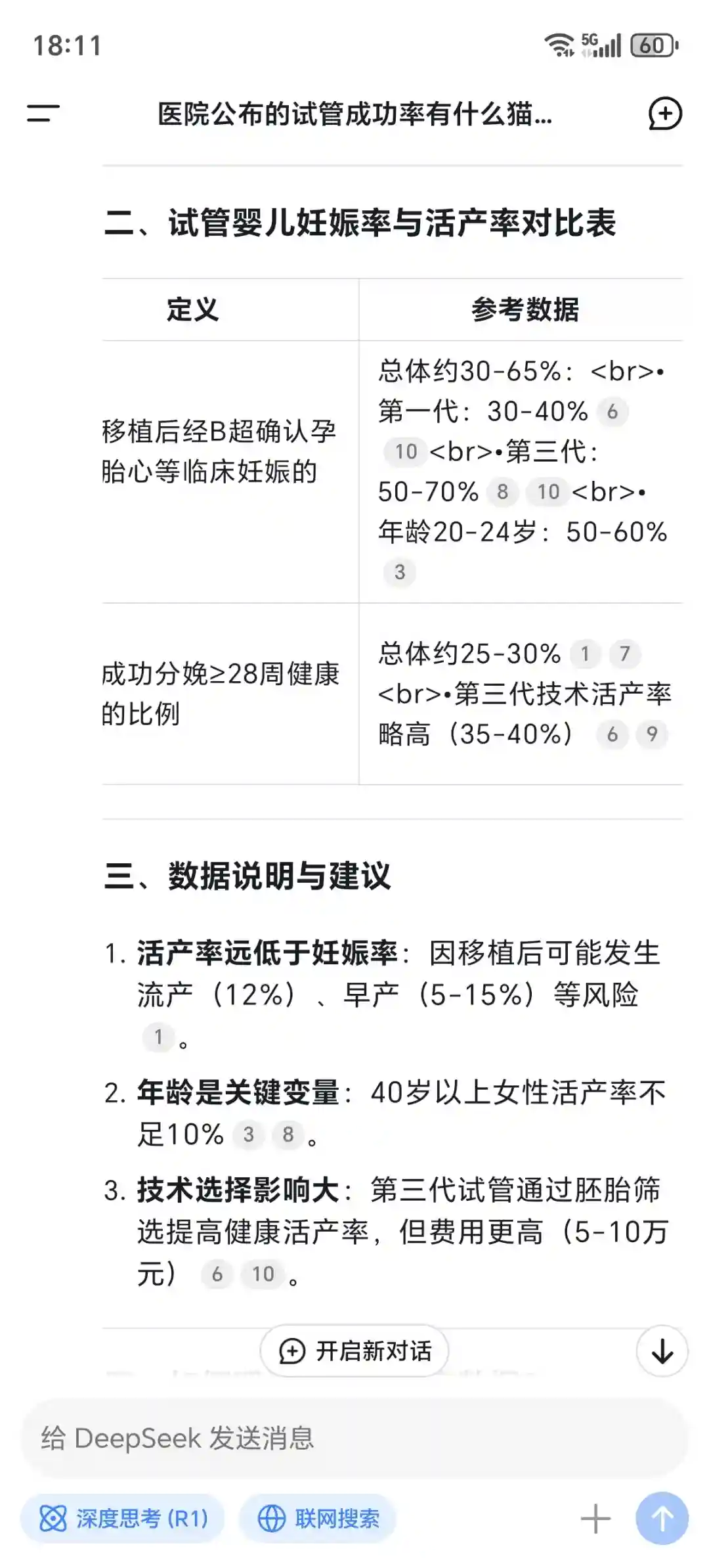Tap the 开启新对话 button
This screenshot has height=1568, width=709.
pos(355,1351)
